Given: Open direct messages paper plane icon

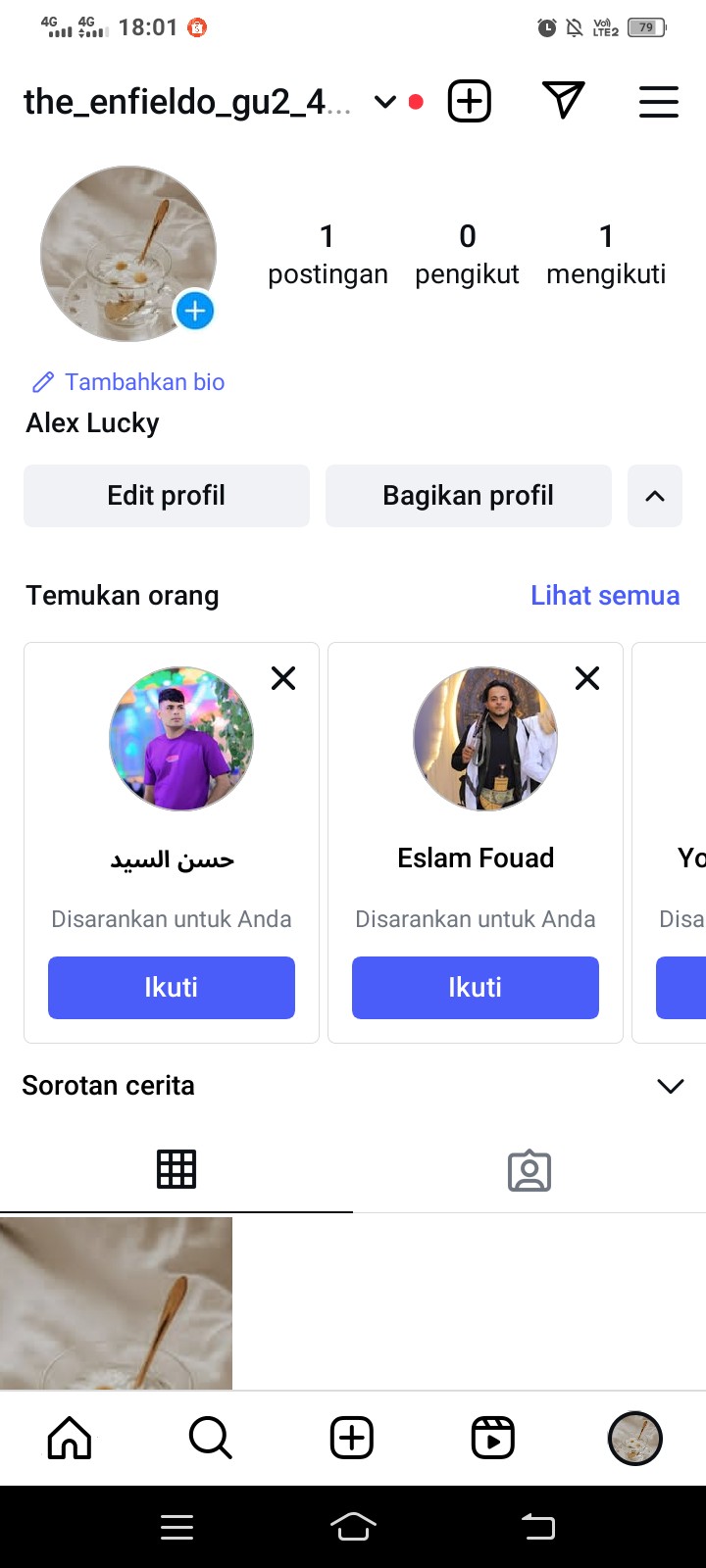Looking at the screenshot, I should 563,101.
